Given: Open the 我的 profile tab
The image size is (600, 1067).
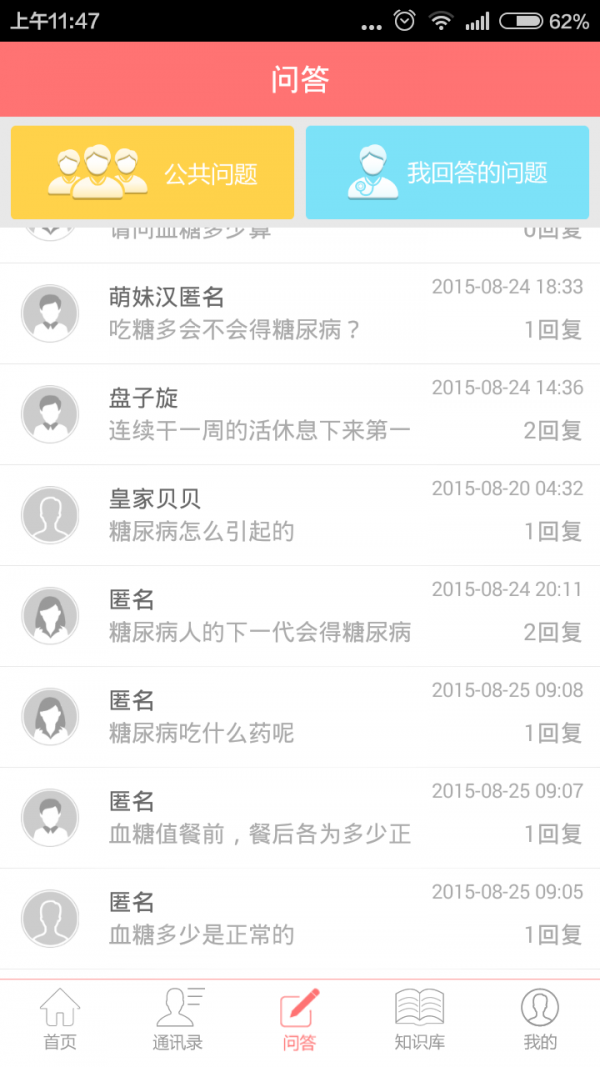Looking at the screenshot, I should (540, 1020).
